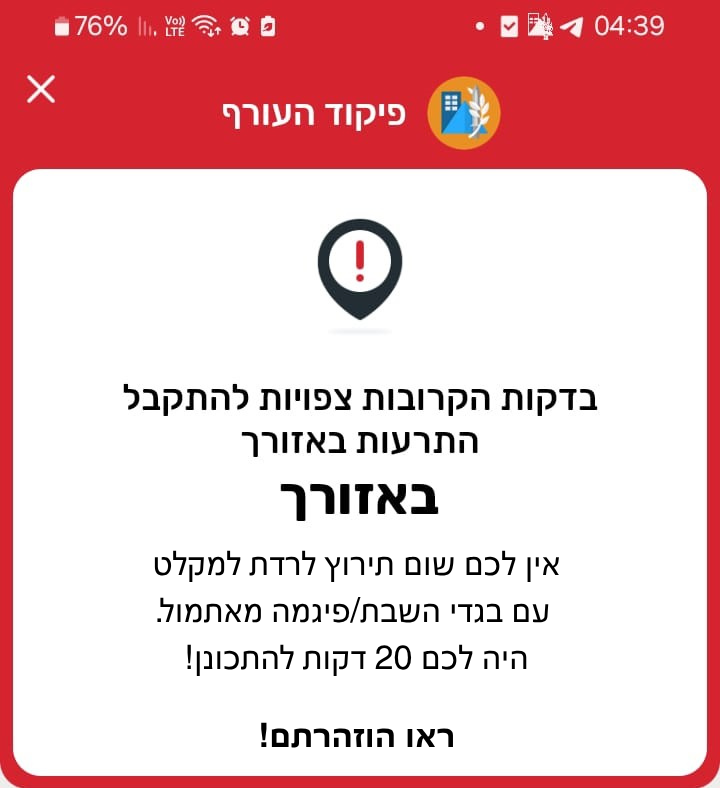Tap the notification dot in the status bar

click(x=479, y=27)
